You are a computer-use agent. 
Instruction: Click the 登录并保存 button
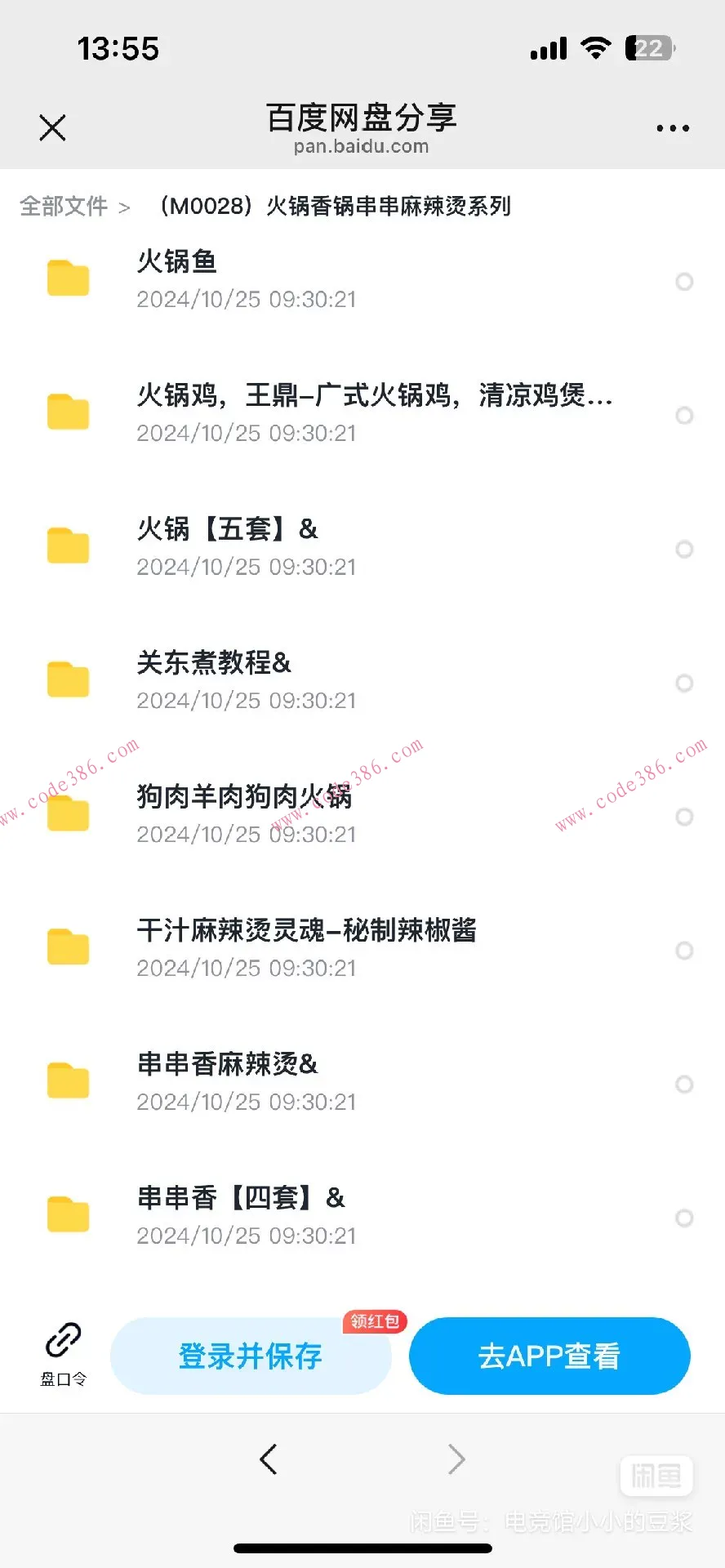250,1356
